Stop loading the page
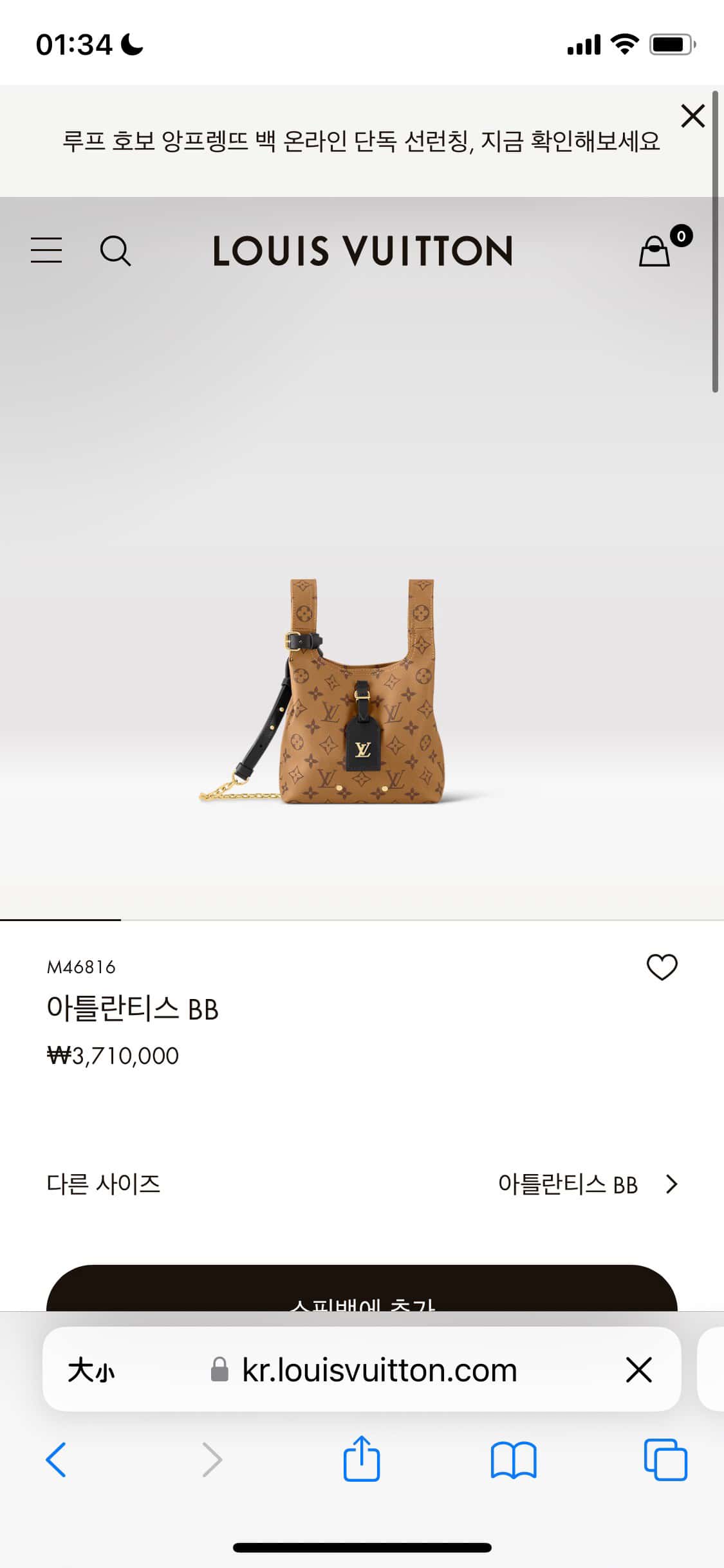This screenshot has width=724, height=1568. click(x=638, y=1370)
